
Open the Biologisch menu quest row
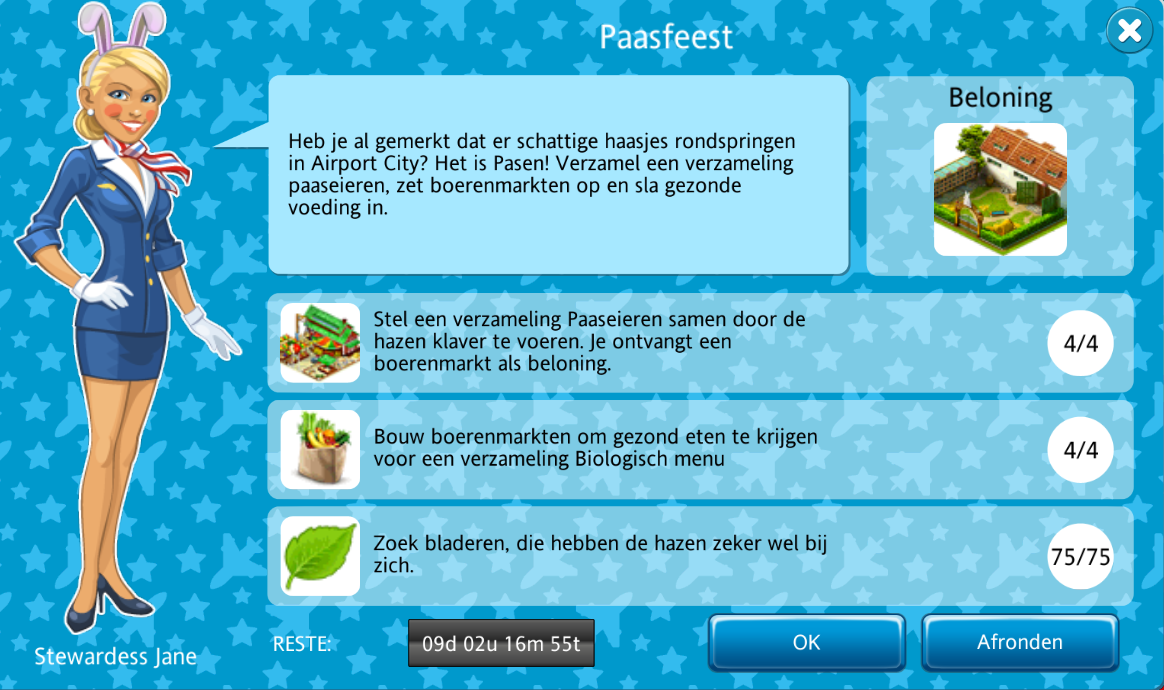(700, 449)
